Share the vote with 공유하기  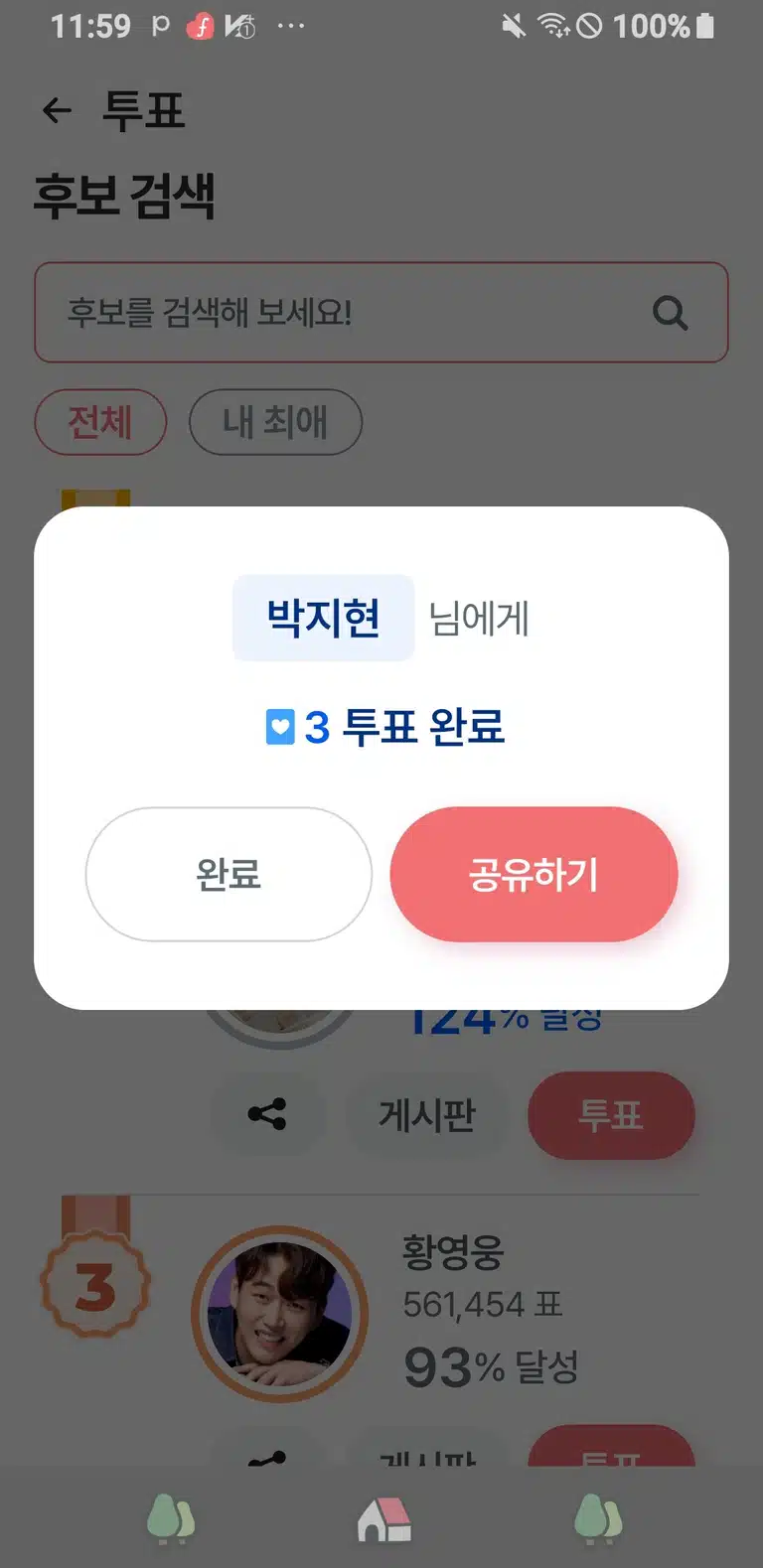tap(534, 874)
